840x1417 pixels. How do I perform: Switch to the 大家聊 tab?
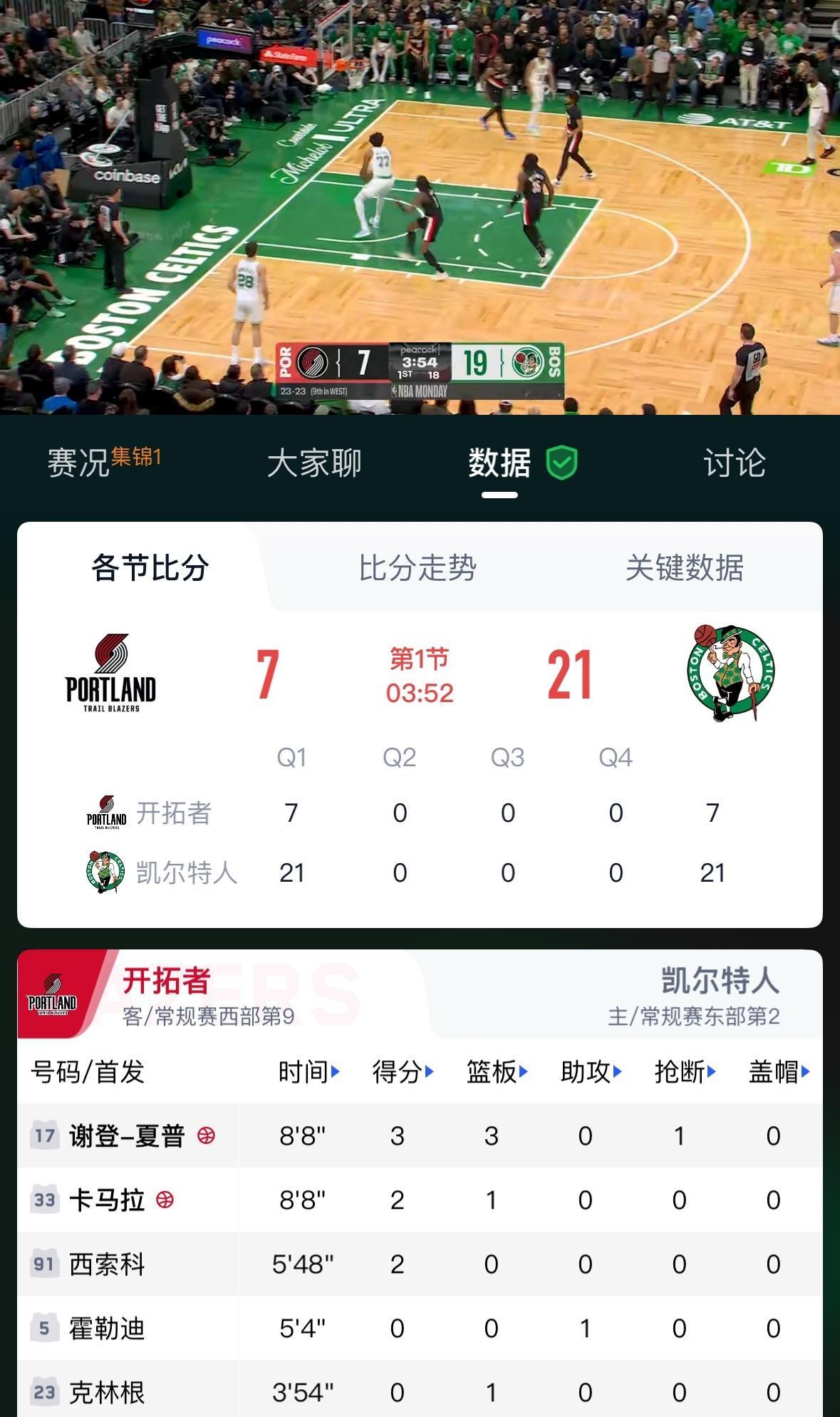[315, 463]
